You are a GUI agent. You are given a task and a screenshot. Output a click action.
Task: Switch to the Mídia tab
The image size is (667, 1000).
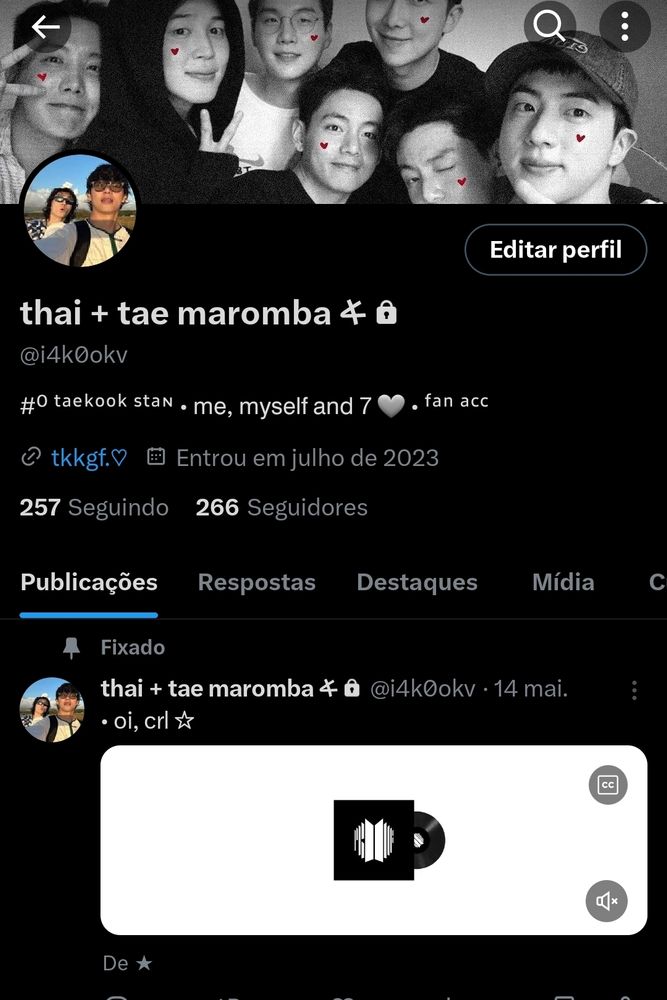[563, 582]
